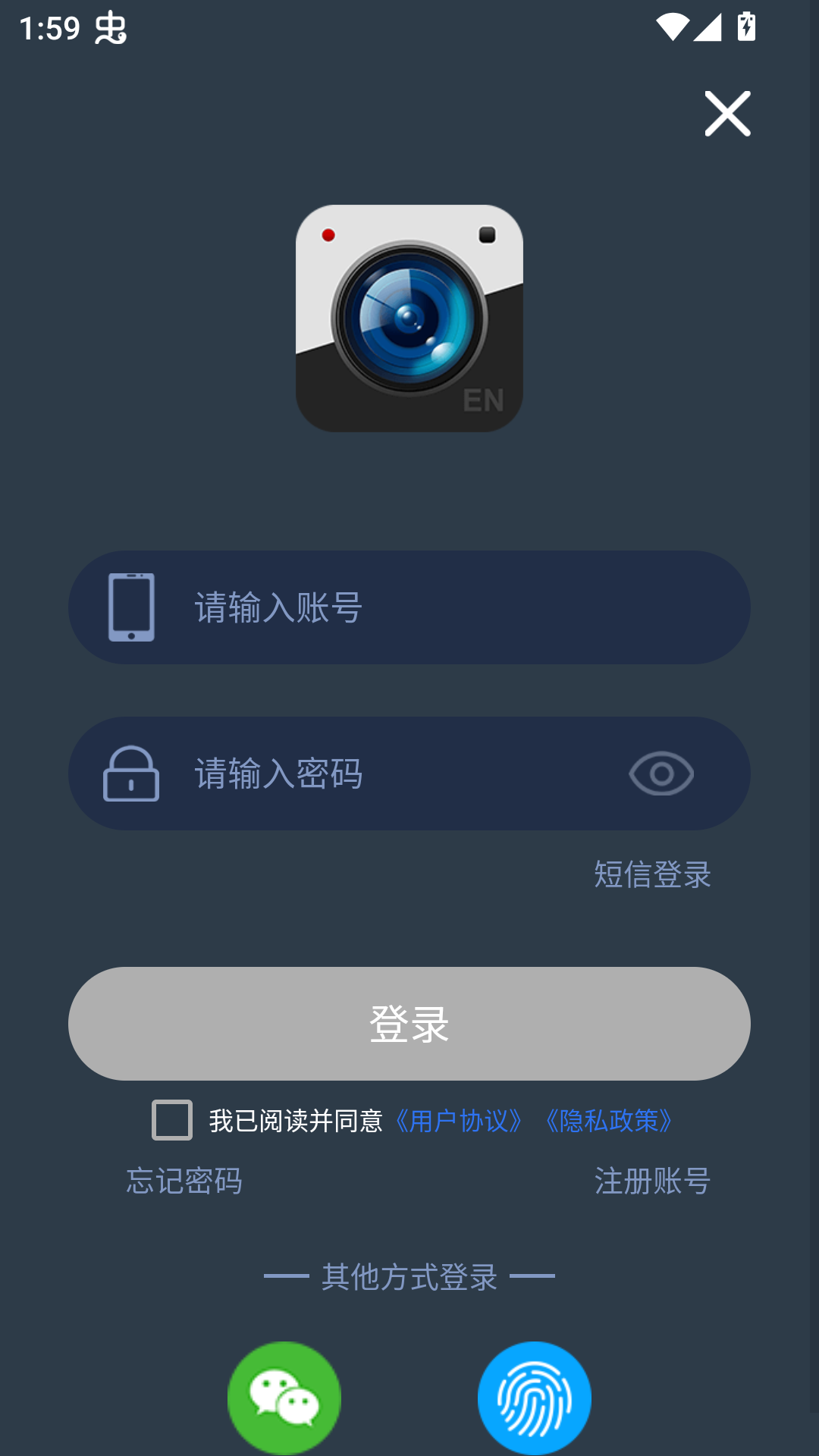819x1456 pixels.
Task: Choose 注册账号 to register an account
Action: tap(652, 1181)
